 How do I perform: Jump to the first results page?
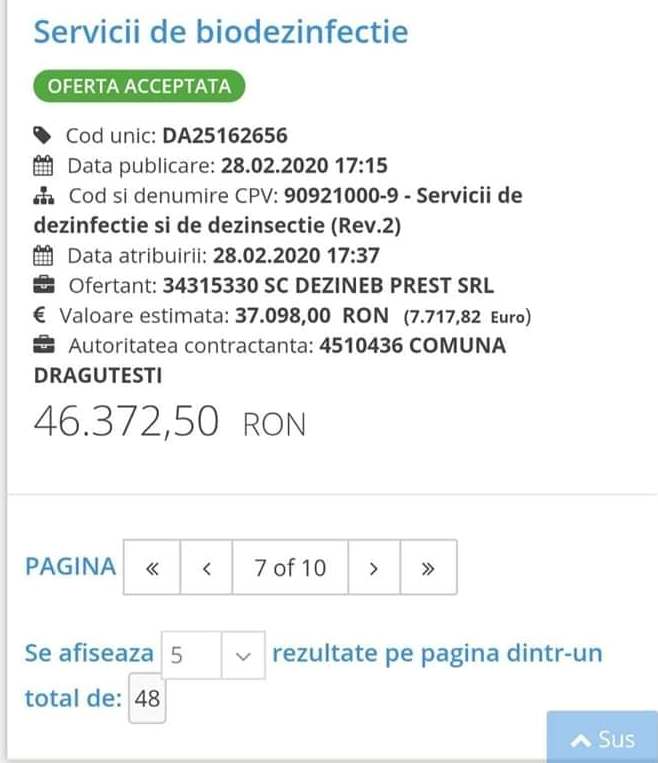point(152,568)
